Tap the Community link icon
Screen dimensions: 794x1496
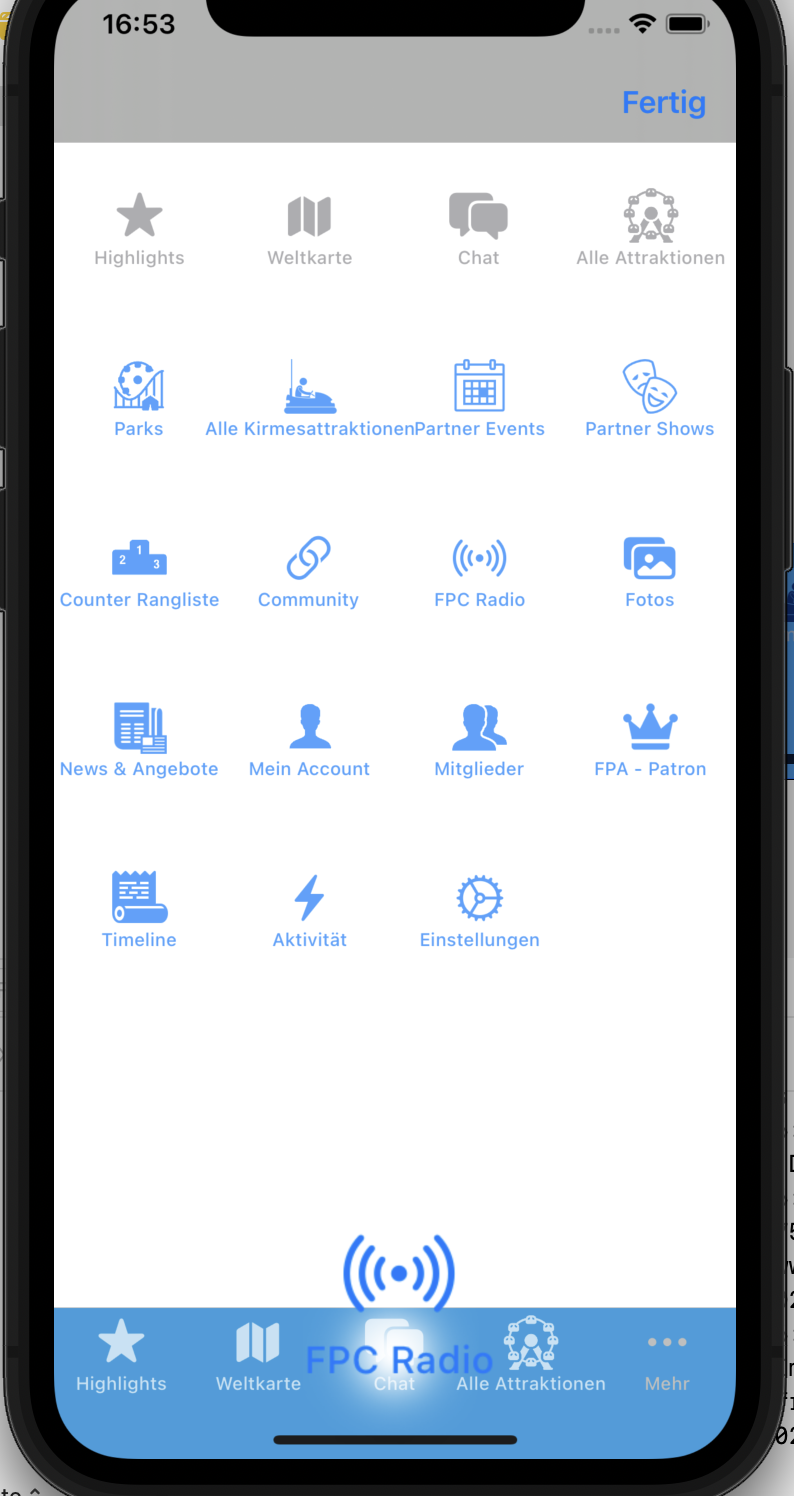[x=308, y=558]
